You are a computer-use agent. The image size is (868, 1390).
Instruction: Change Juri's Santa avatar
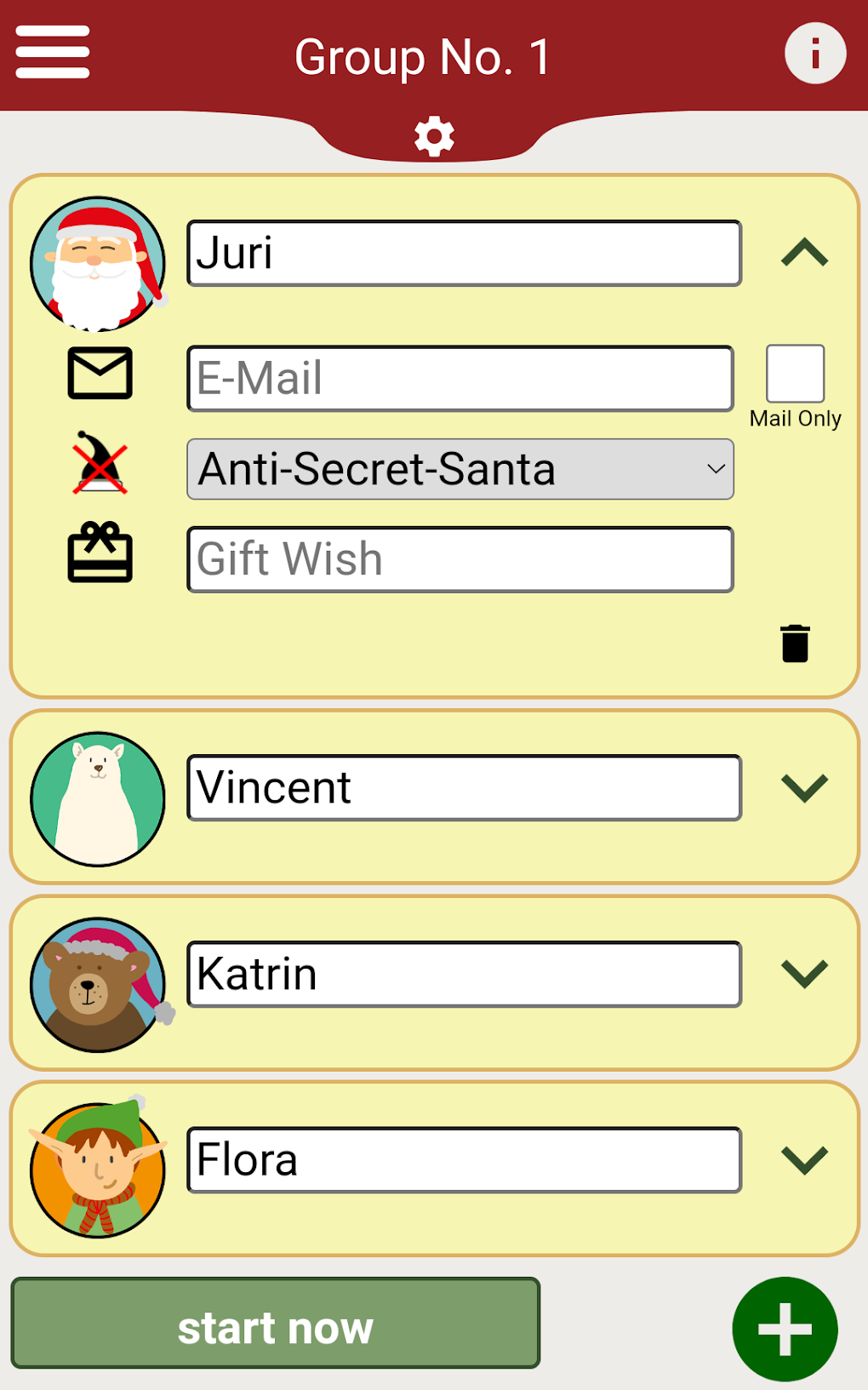pos(98,264)
